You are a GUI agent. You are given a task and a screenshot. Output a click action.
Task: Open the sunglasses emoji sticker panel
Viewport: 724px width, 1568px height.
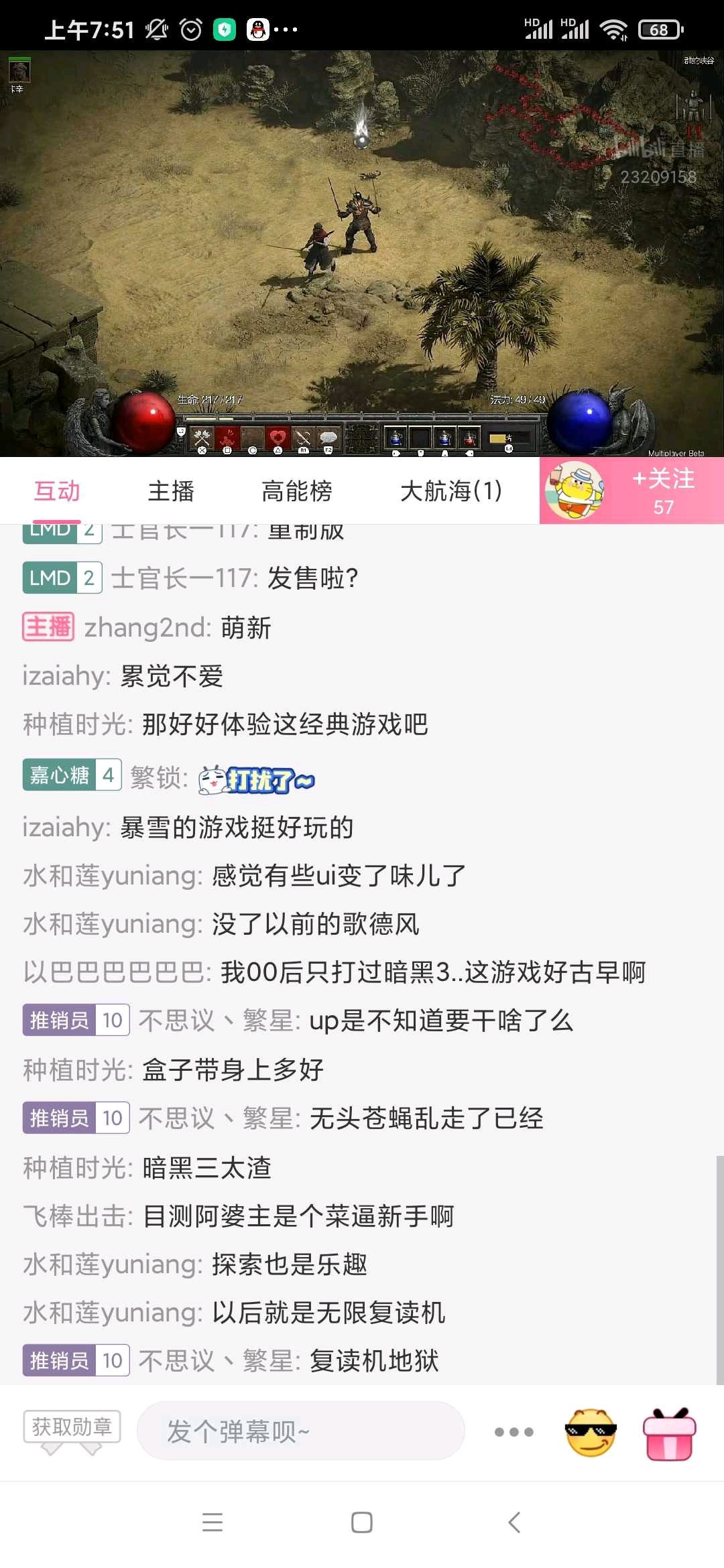tap(591, 1432)
